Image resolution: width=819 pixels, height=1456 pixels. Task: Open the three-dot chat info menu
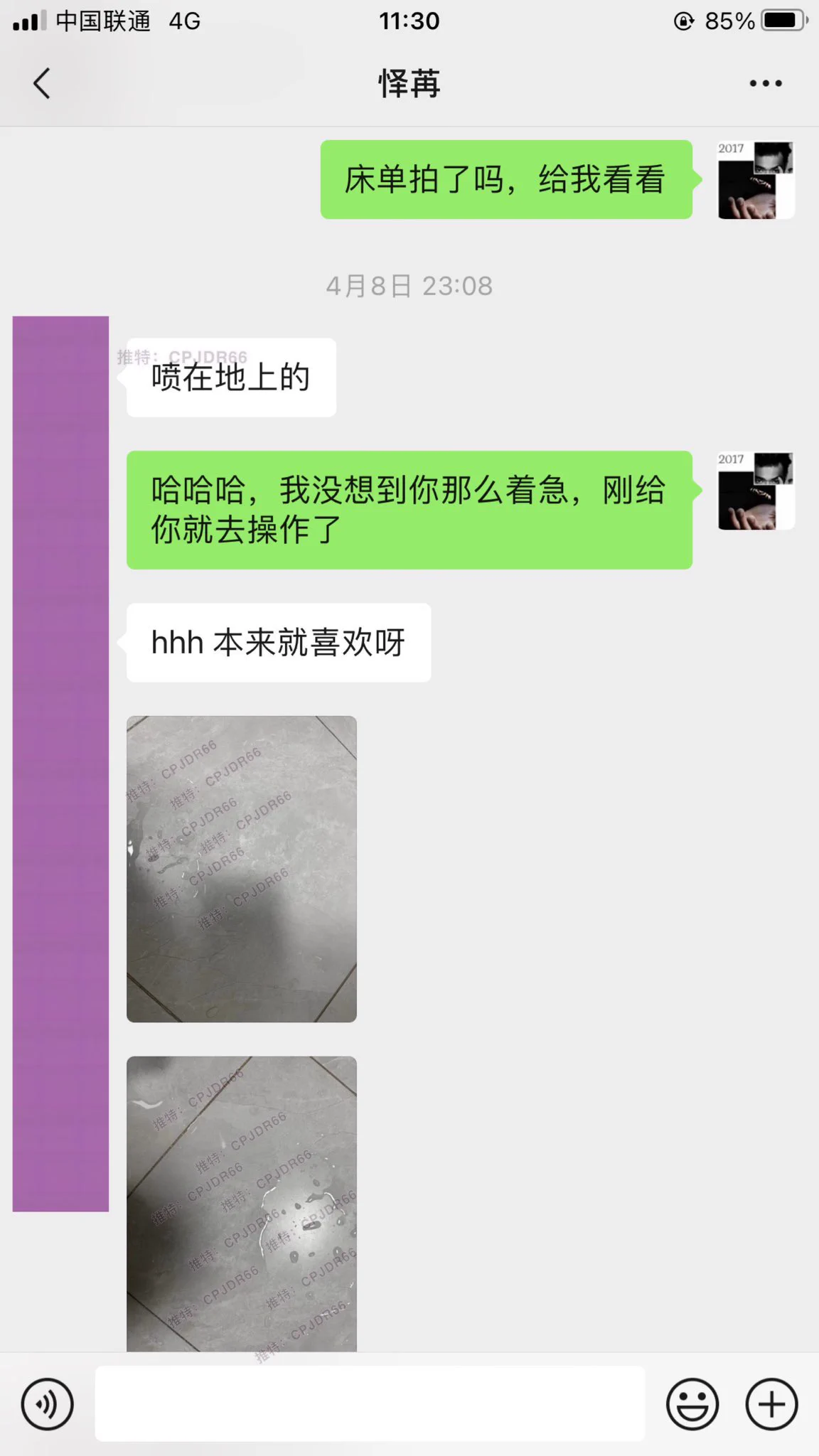[765, 83]
